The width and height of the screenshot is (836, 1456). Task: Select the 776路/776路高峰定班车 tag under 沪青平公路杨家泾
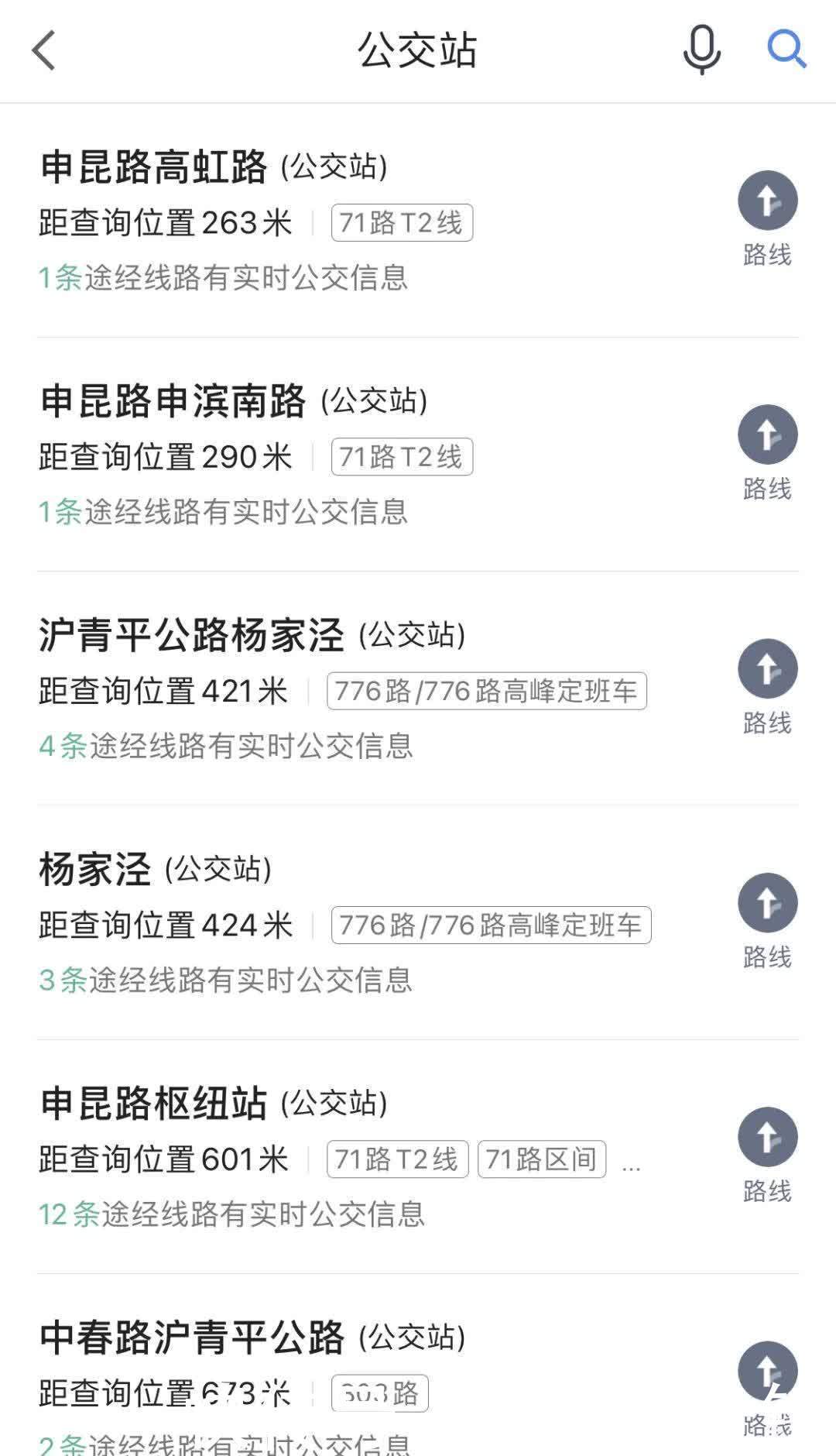[487, 692]
